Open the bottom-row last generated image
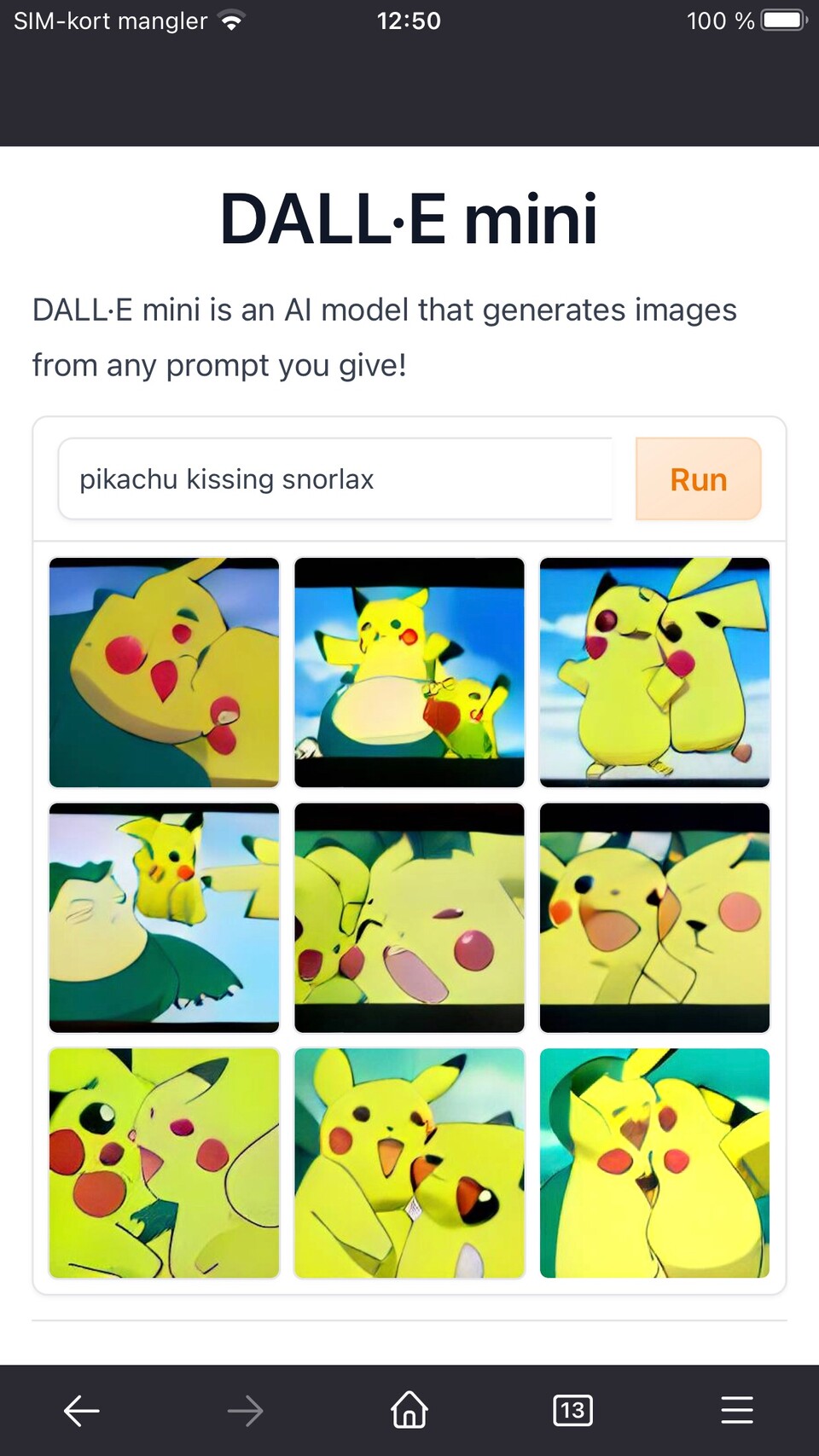Viewport: 819px width, 1456px height. (654, 1163)
